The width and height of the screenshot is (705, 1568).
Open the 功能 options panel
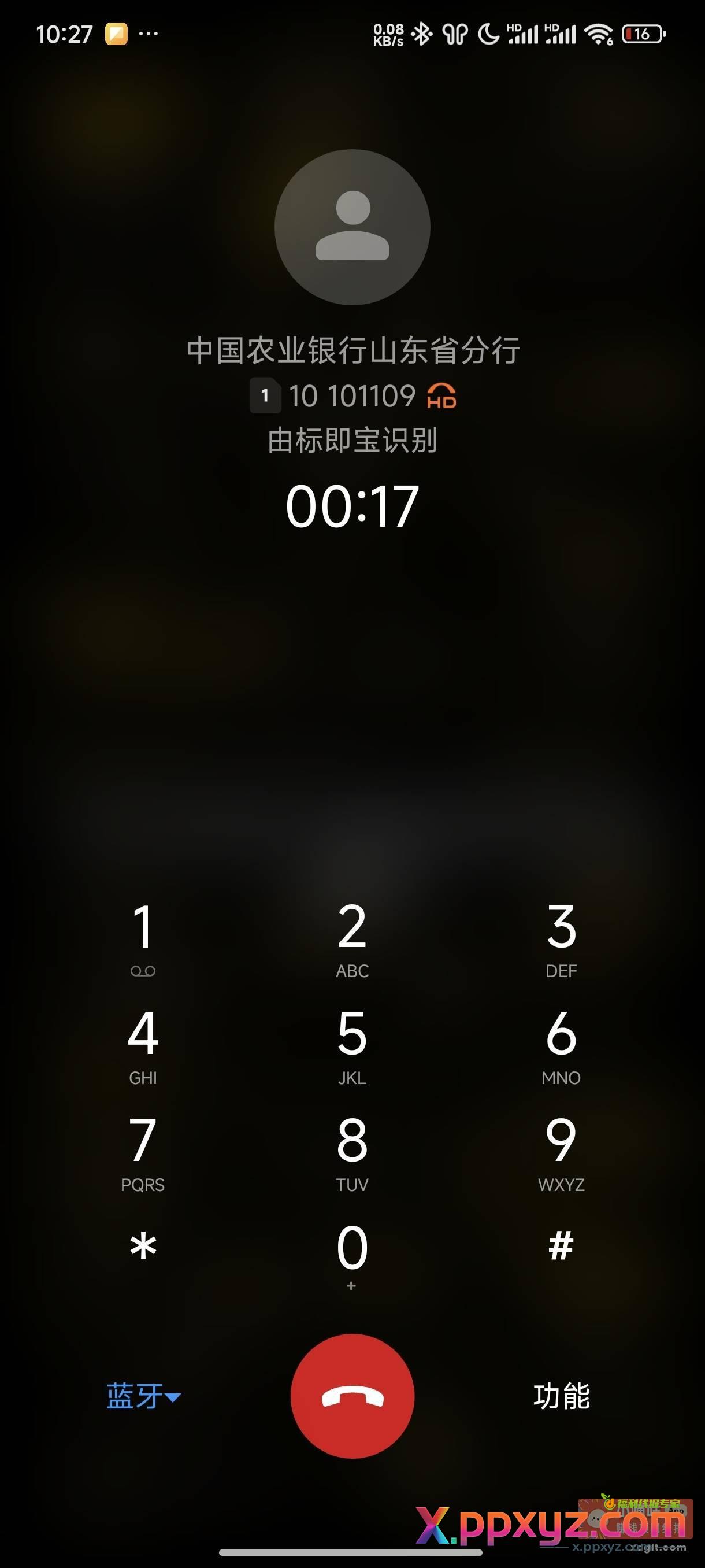point(561,1396)
